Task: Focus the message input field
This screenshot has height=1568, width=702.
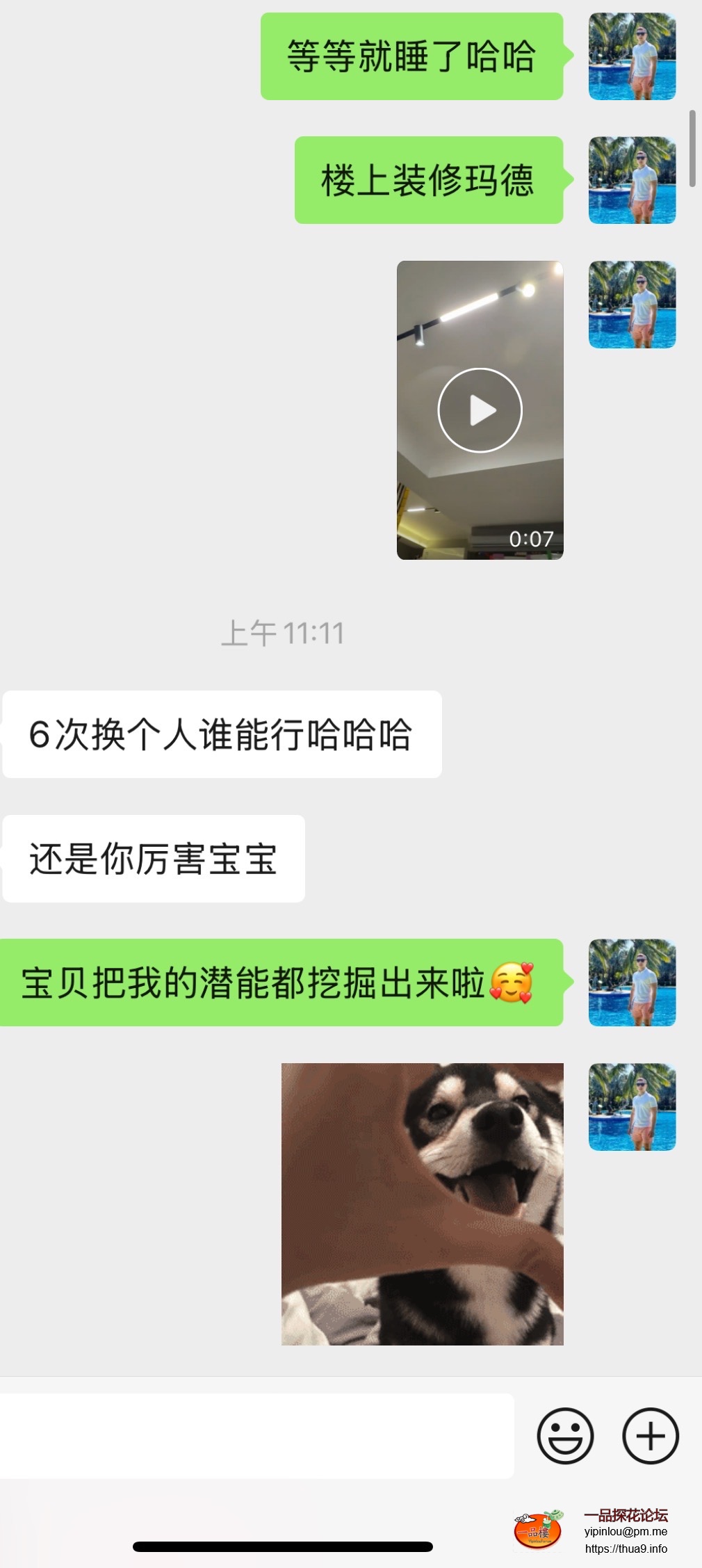Action: (x=256, y=1436)
